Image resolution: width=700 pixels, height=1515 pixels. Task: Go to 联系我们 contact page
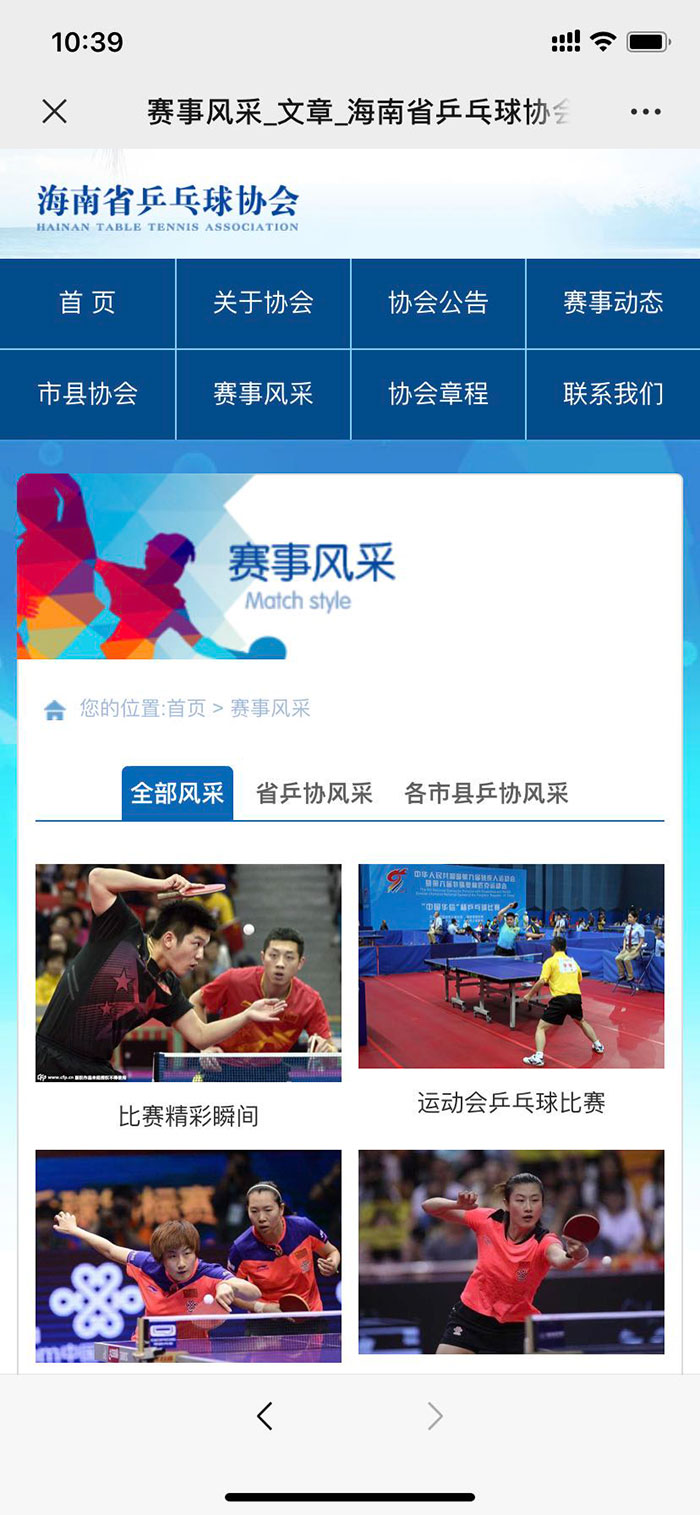(x=613, y=394)
